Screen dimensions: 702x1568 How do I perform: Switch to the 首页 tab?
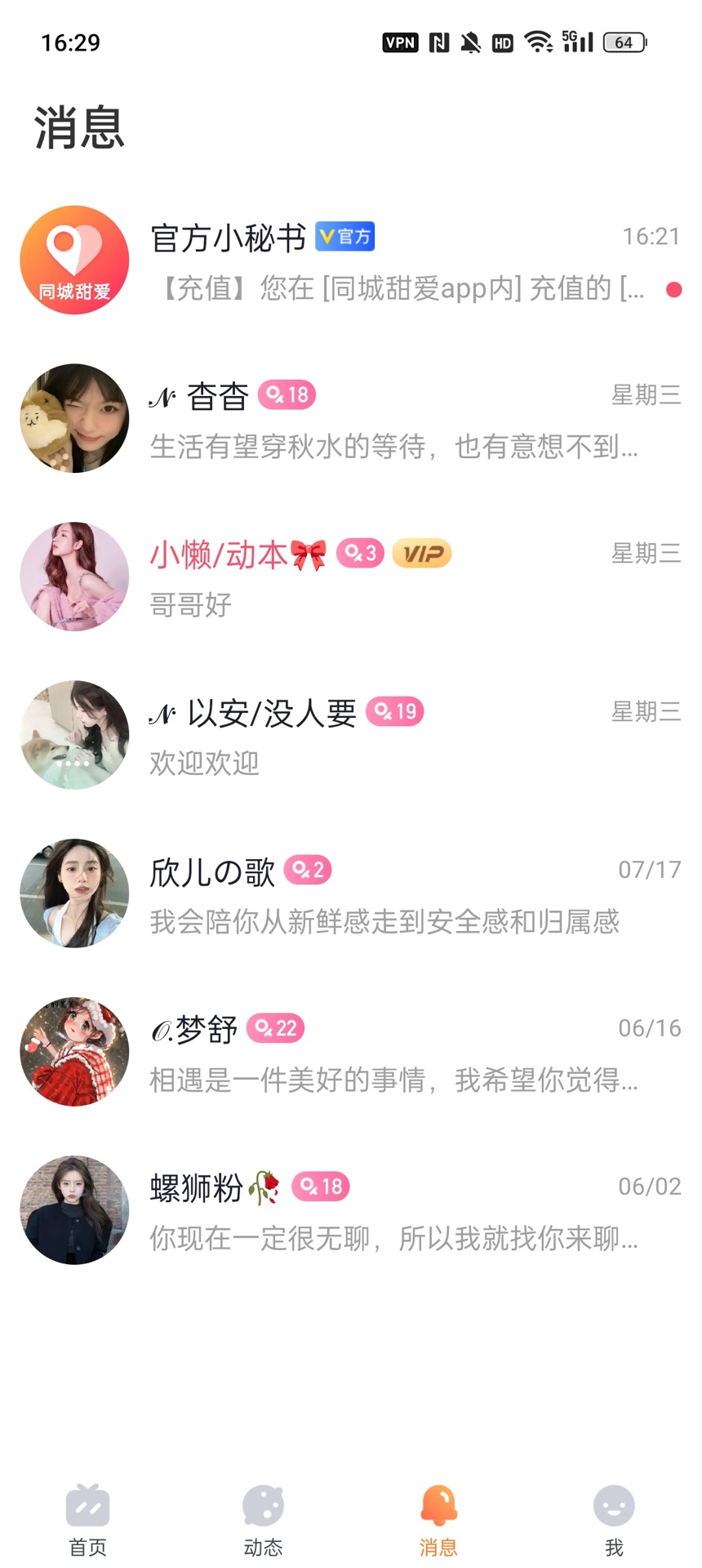coord(87,1521)
